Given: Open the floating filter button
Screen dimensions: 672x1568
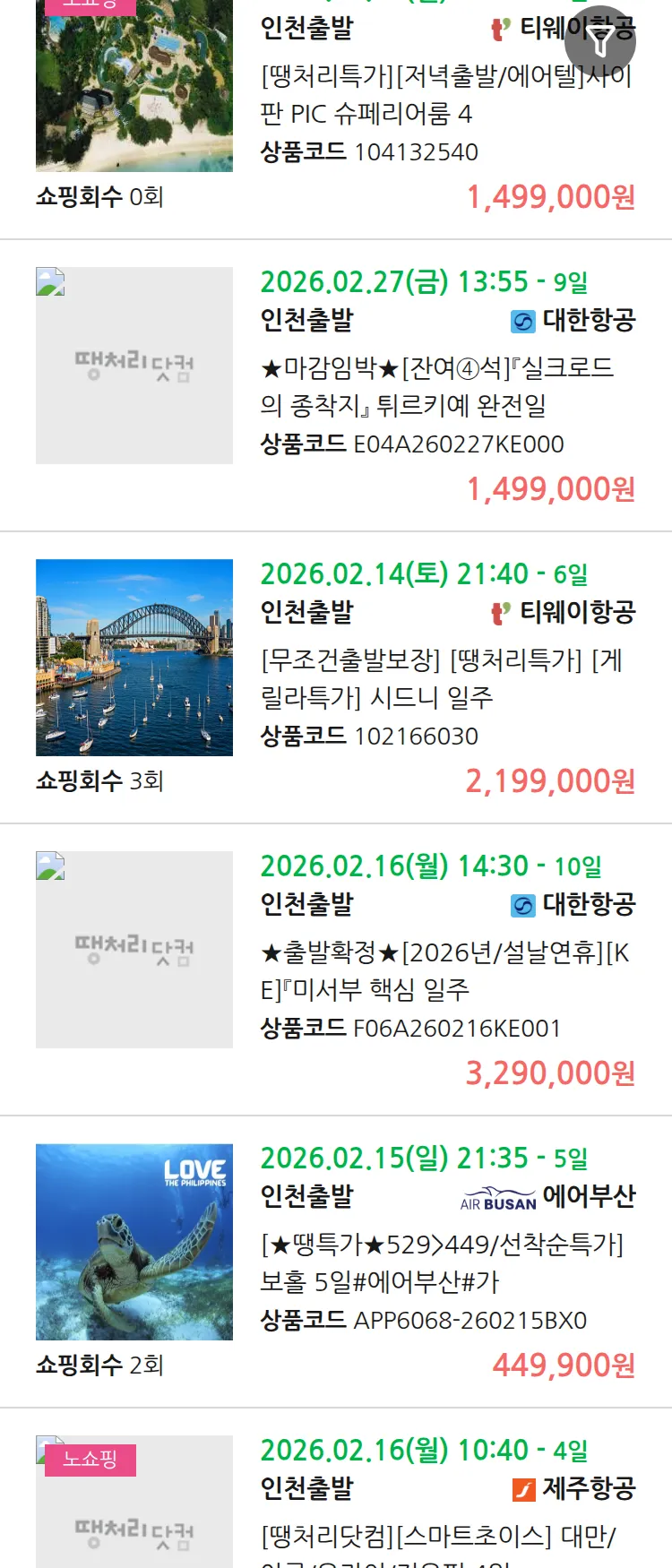Looking at the screenshot, I should click(x=599, y=41).
